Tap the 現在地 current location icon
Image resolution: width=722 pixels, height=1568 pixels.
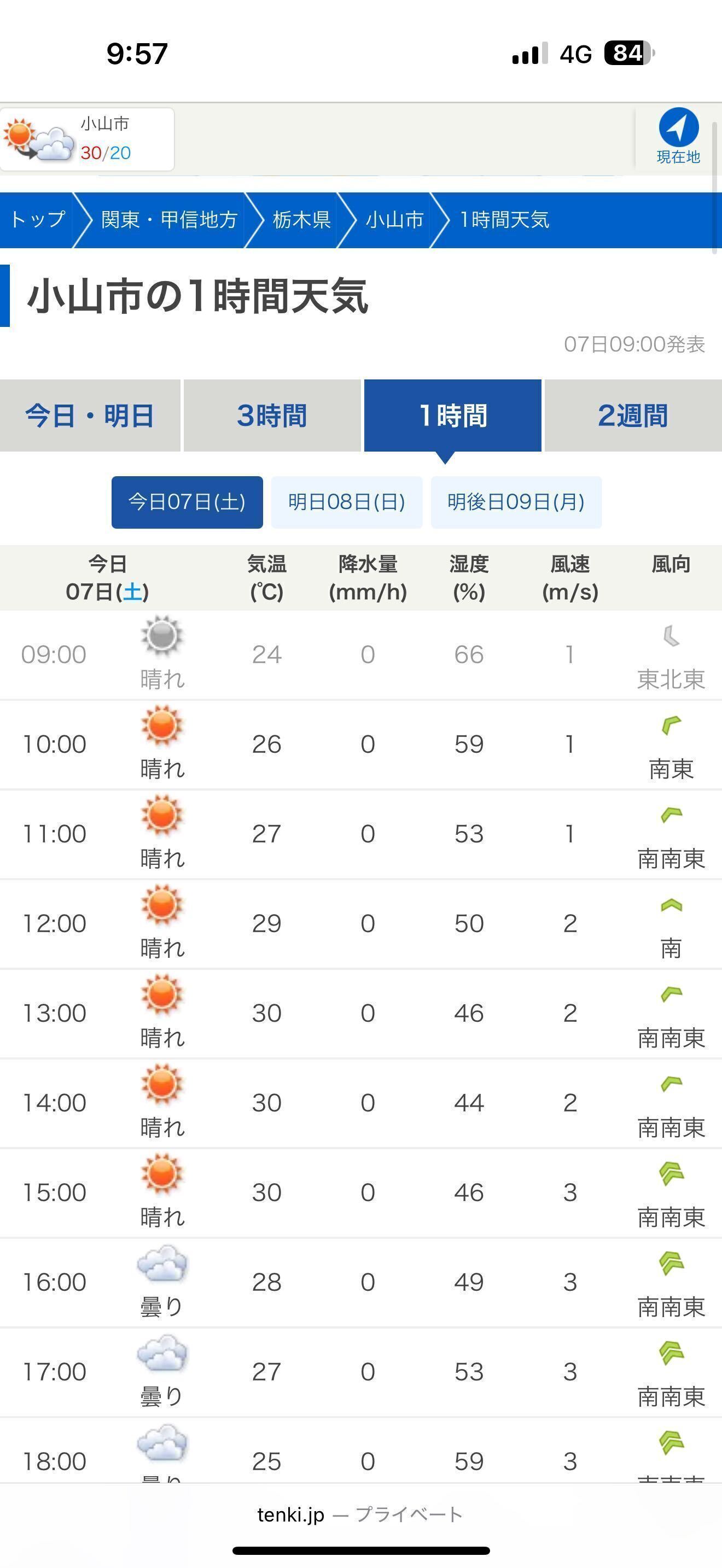678,137
